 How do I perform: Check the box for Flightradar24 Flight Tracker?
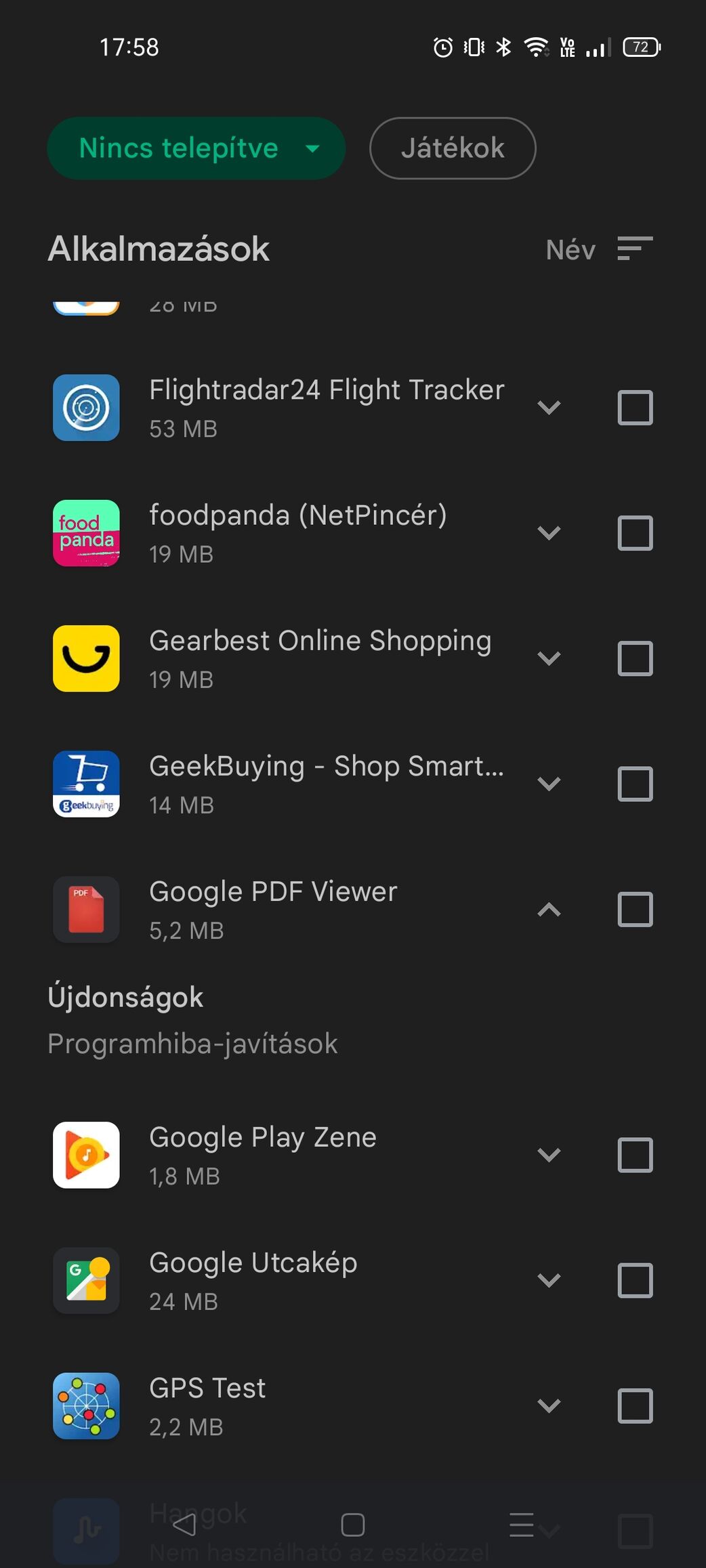(635, 408)
